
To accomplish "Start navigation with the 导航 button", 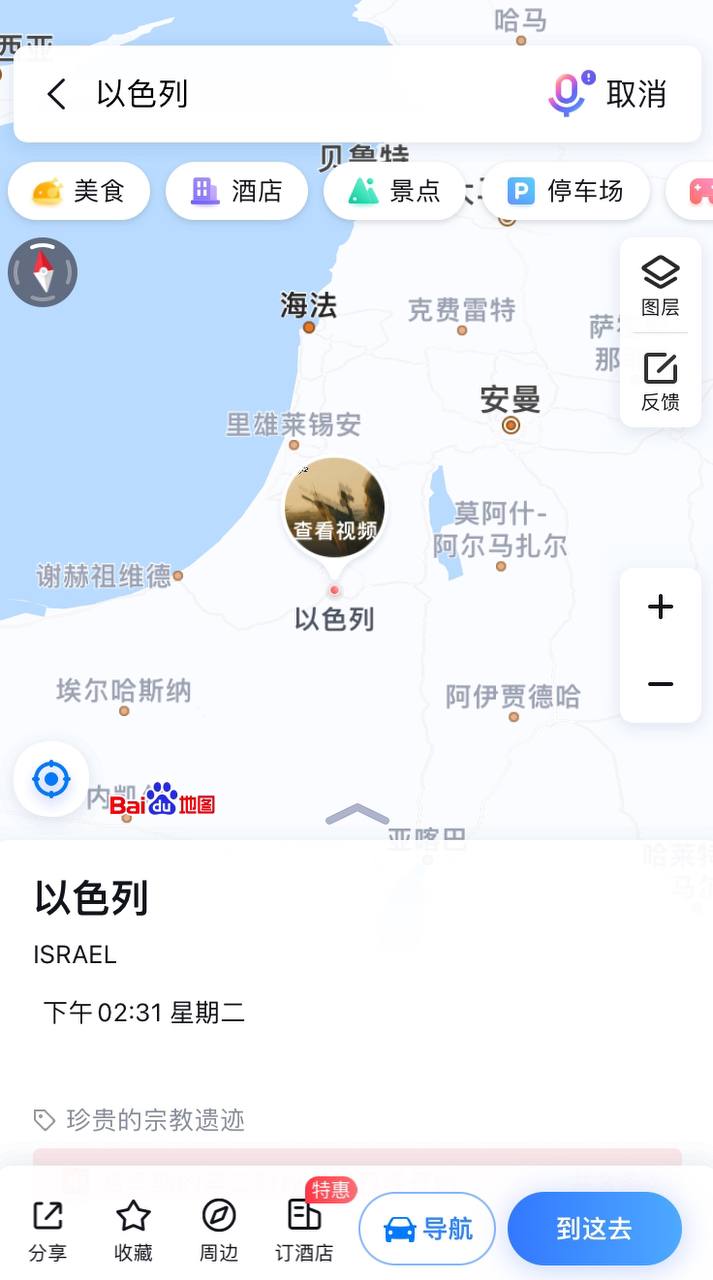I will 427,1228.
